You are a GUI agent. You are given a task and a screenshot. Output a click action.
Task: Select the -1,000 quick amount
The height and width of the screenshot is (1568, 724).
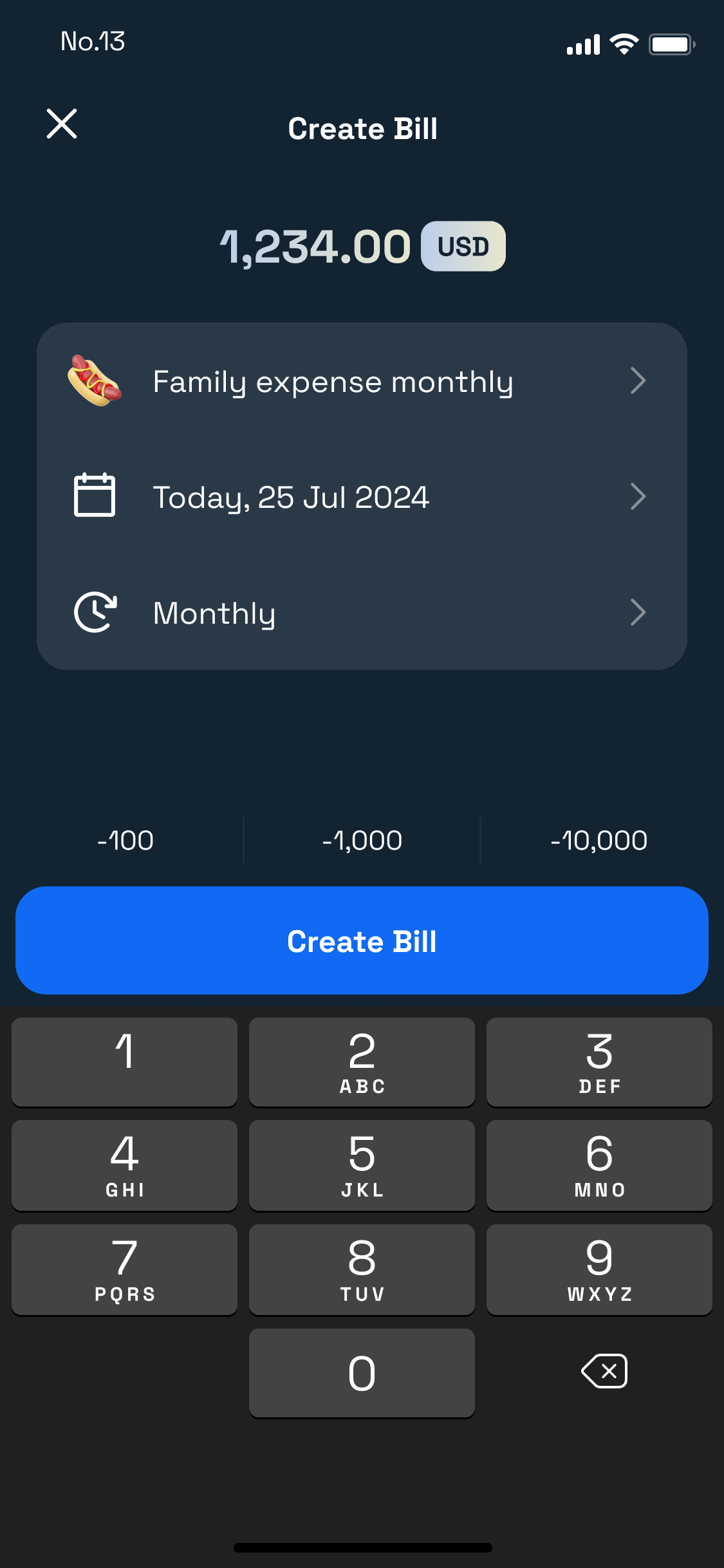(x=362, y=841)
